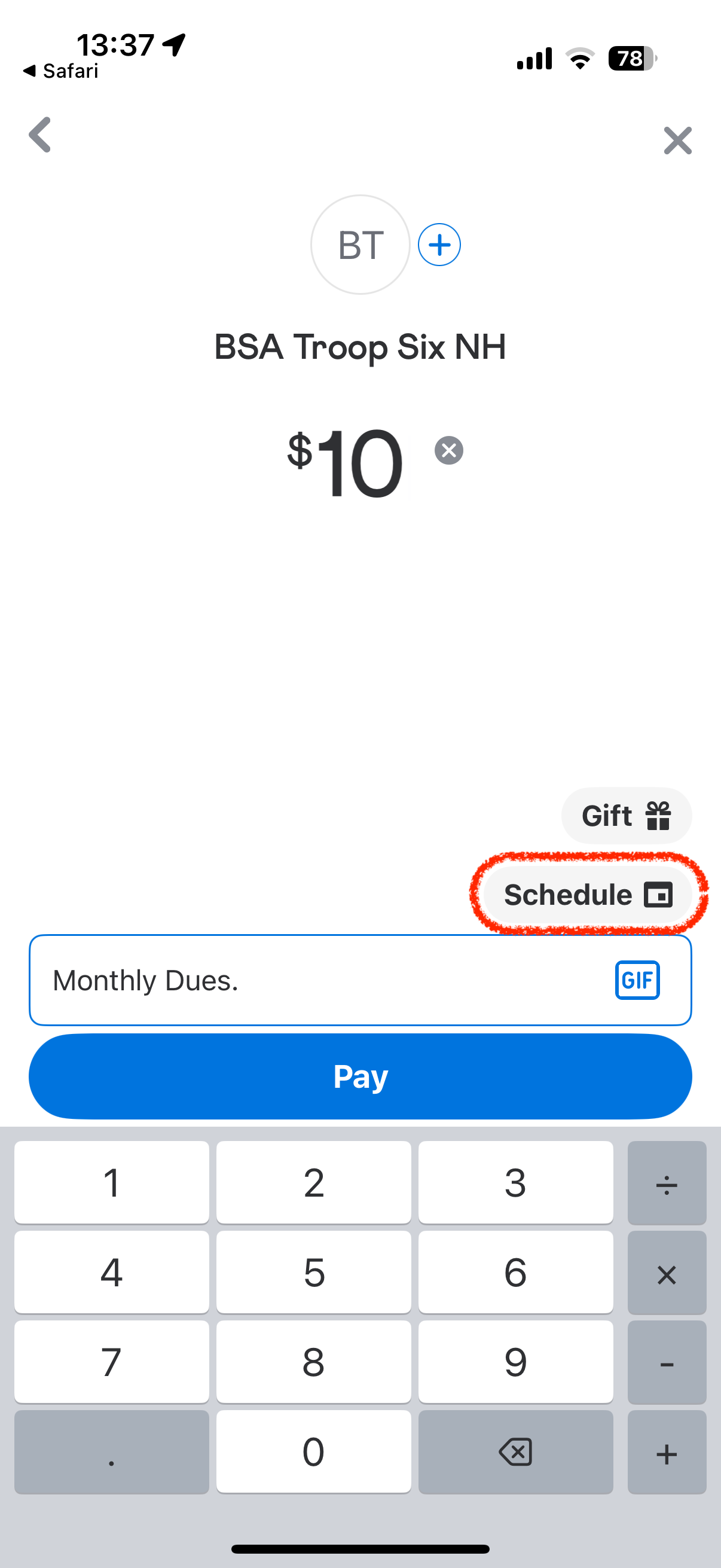Screen dimensions: 721x1568
Task: Edit the Monthly Dues note
Action: 243,980
